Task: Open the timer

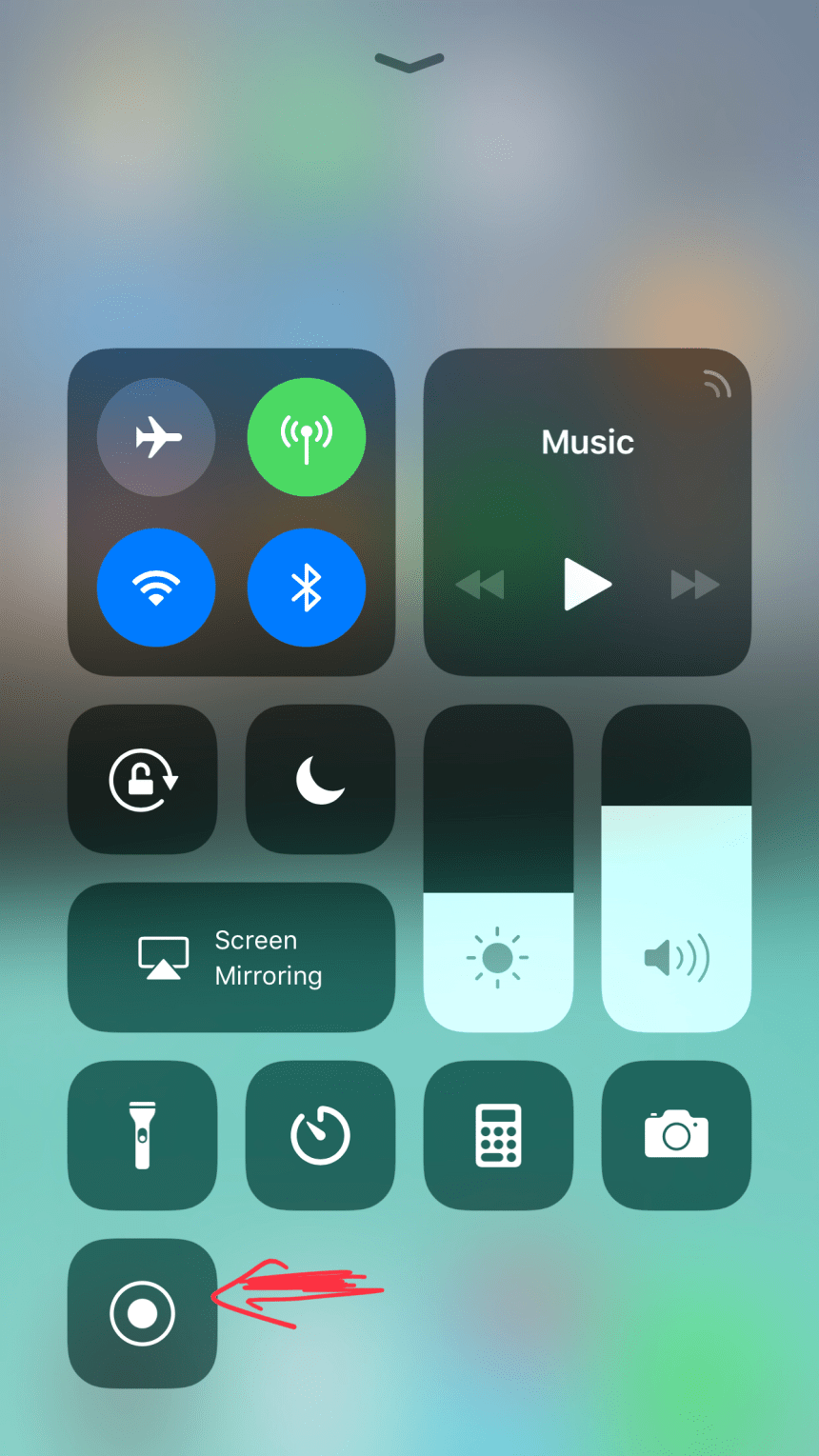Action: 320,1135
